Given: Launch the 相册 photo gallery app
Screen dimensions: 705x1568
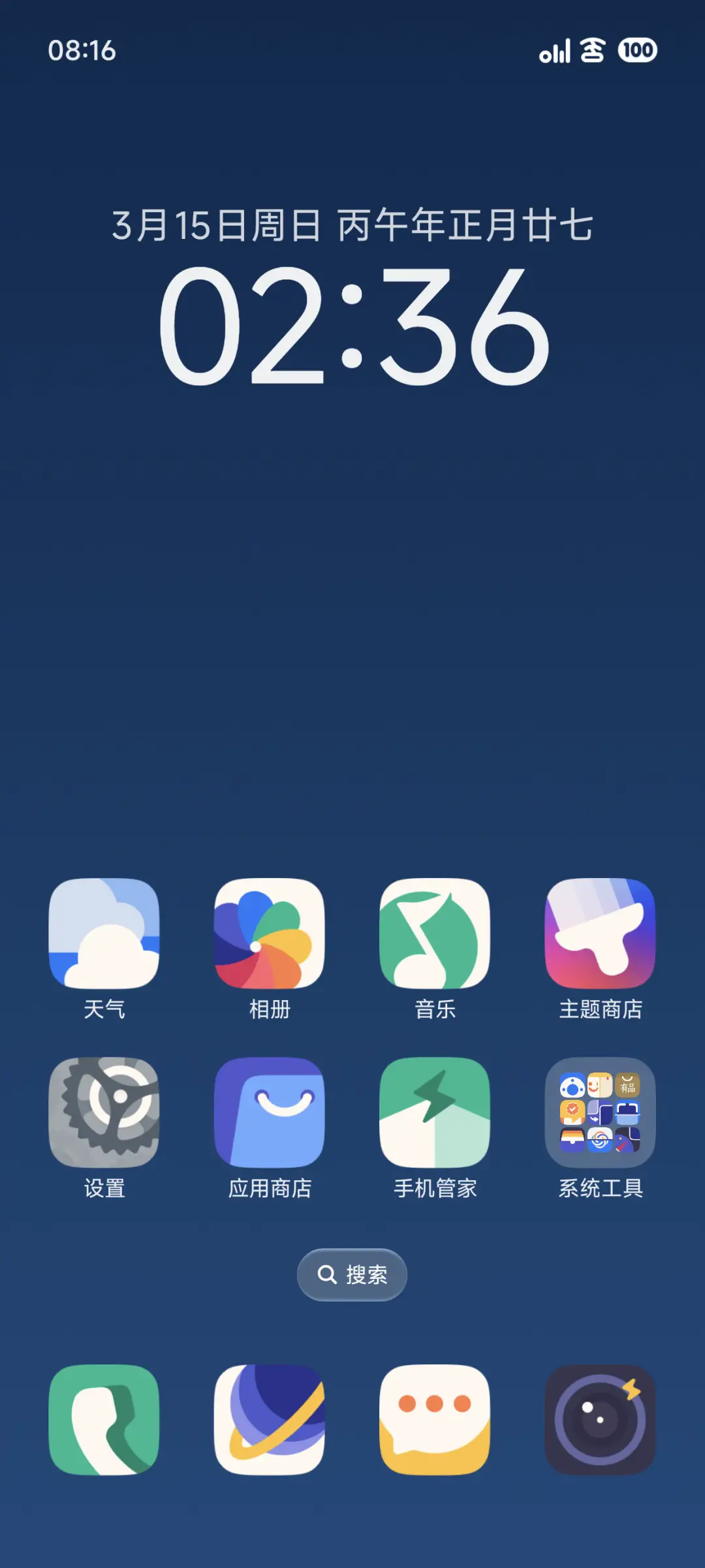Looking at the screenshot, I should click(270, 933).
